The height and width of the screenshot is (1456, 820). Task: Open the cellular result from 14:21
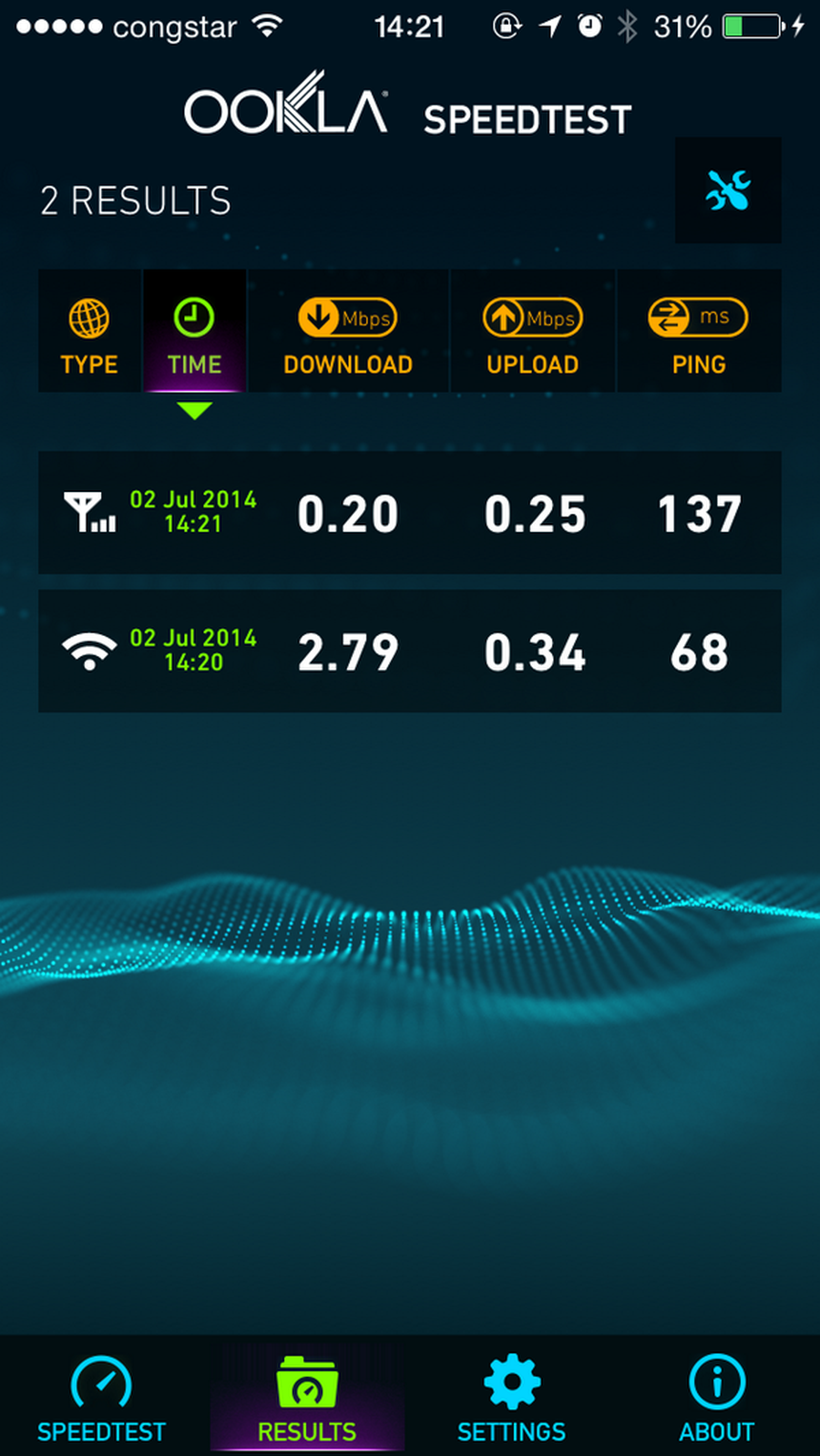(x=409, y=513)
